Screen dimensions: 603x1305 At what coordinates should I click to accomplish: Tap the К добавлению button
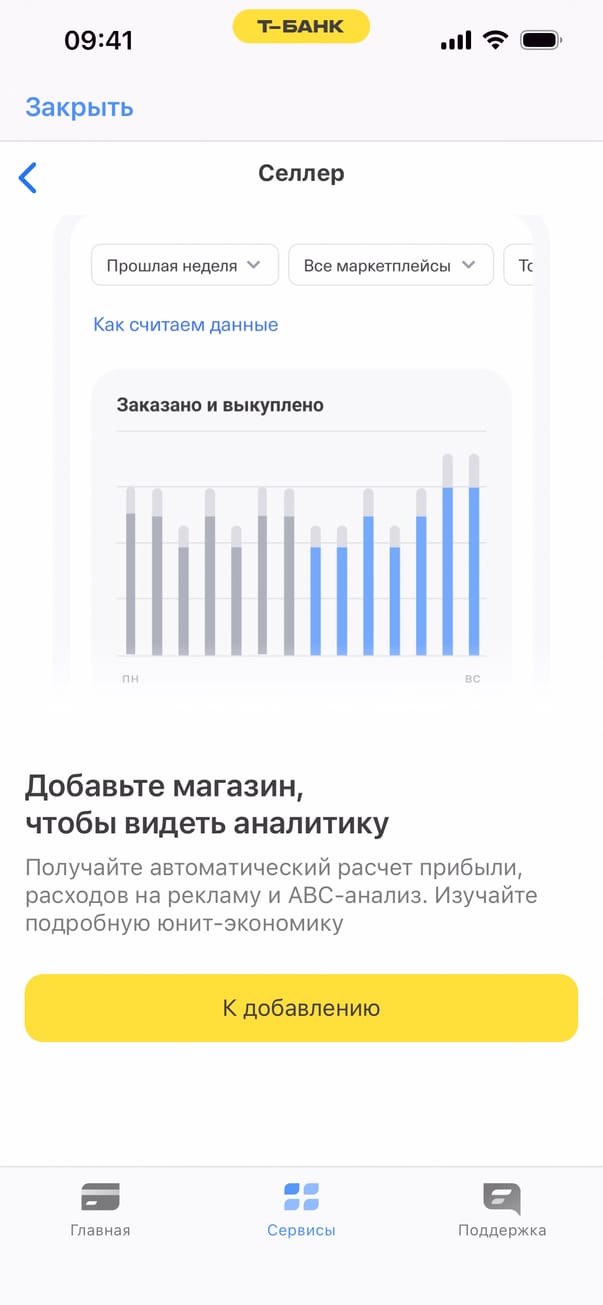301,1008
